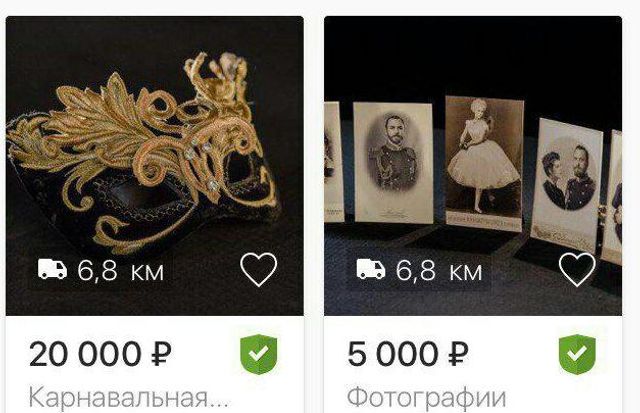Add the carnival mask to favorites
640x413 pixels.
point(259,270)
